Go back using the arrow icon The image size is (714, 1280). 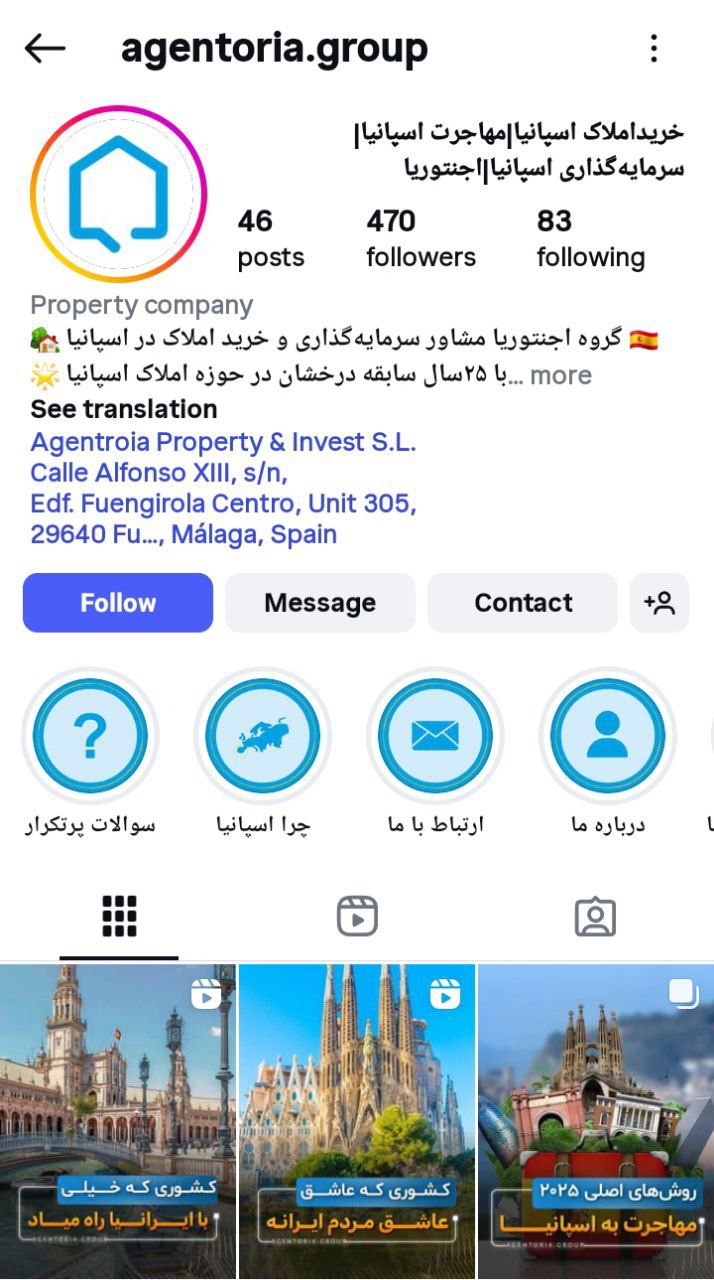tap(44, 48)
